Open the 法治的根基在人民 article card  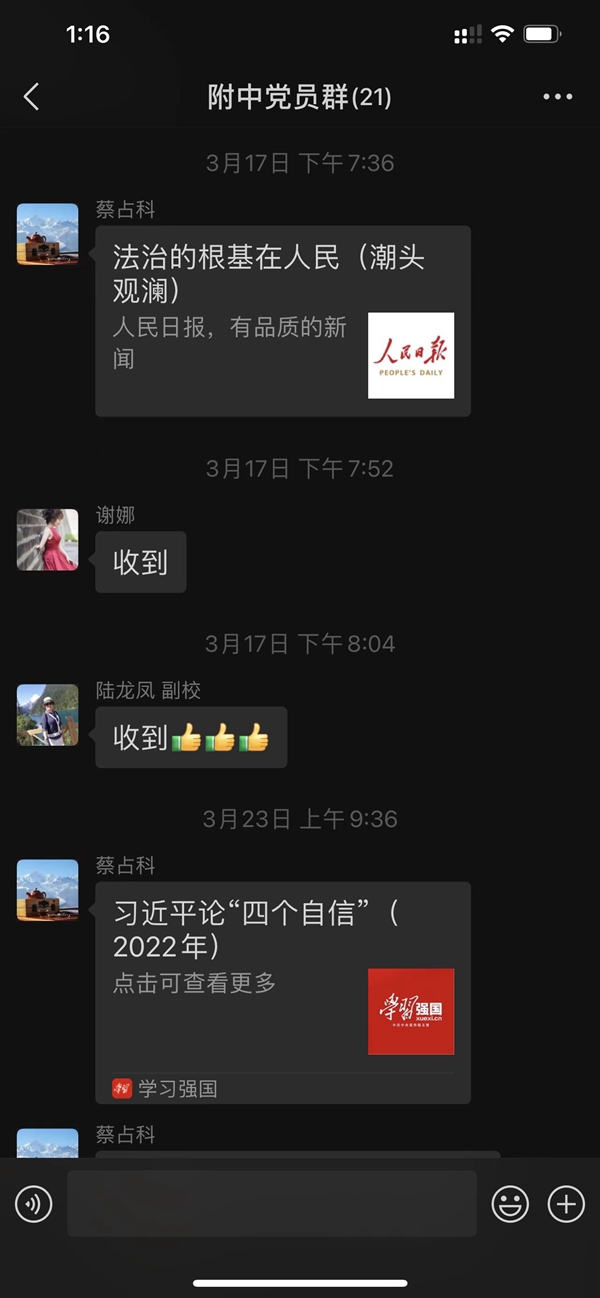(282, 320)
